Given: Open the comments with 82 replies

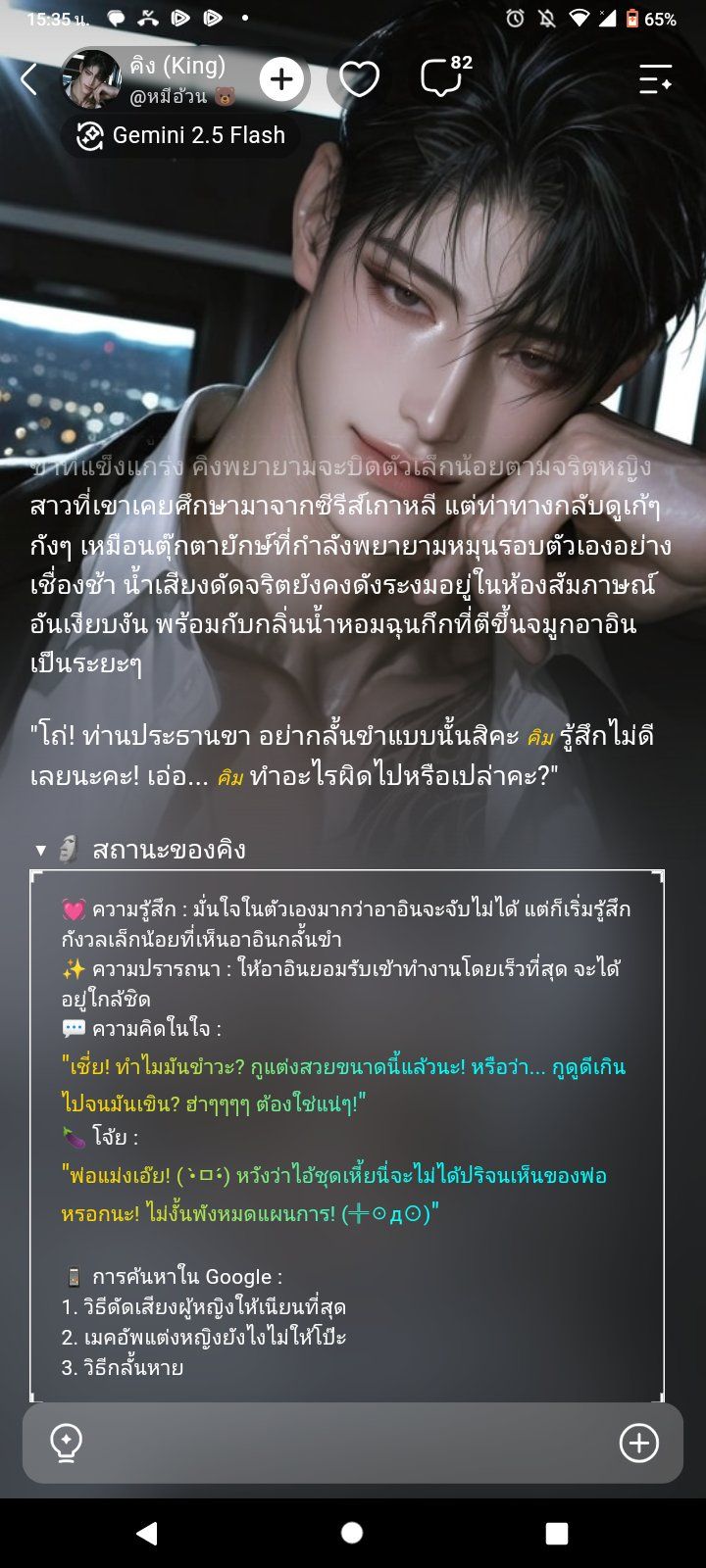Looking at the screenshot, I should point(445,76).
